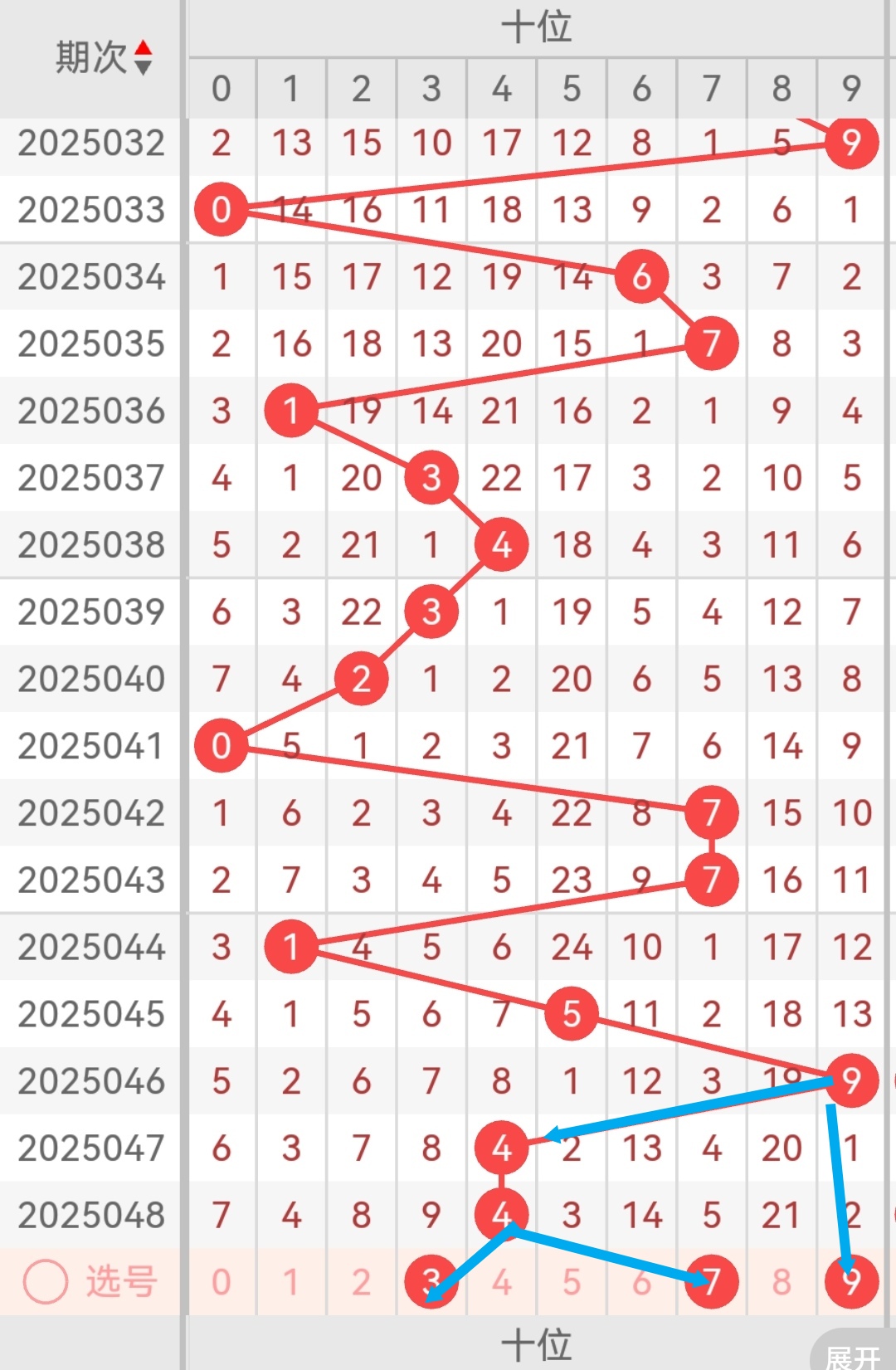896x1370 pixels.
Task: Select digit 9 in the 选号 row
Action: tap(850, 1280)
